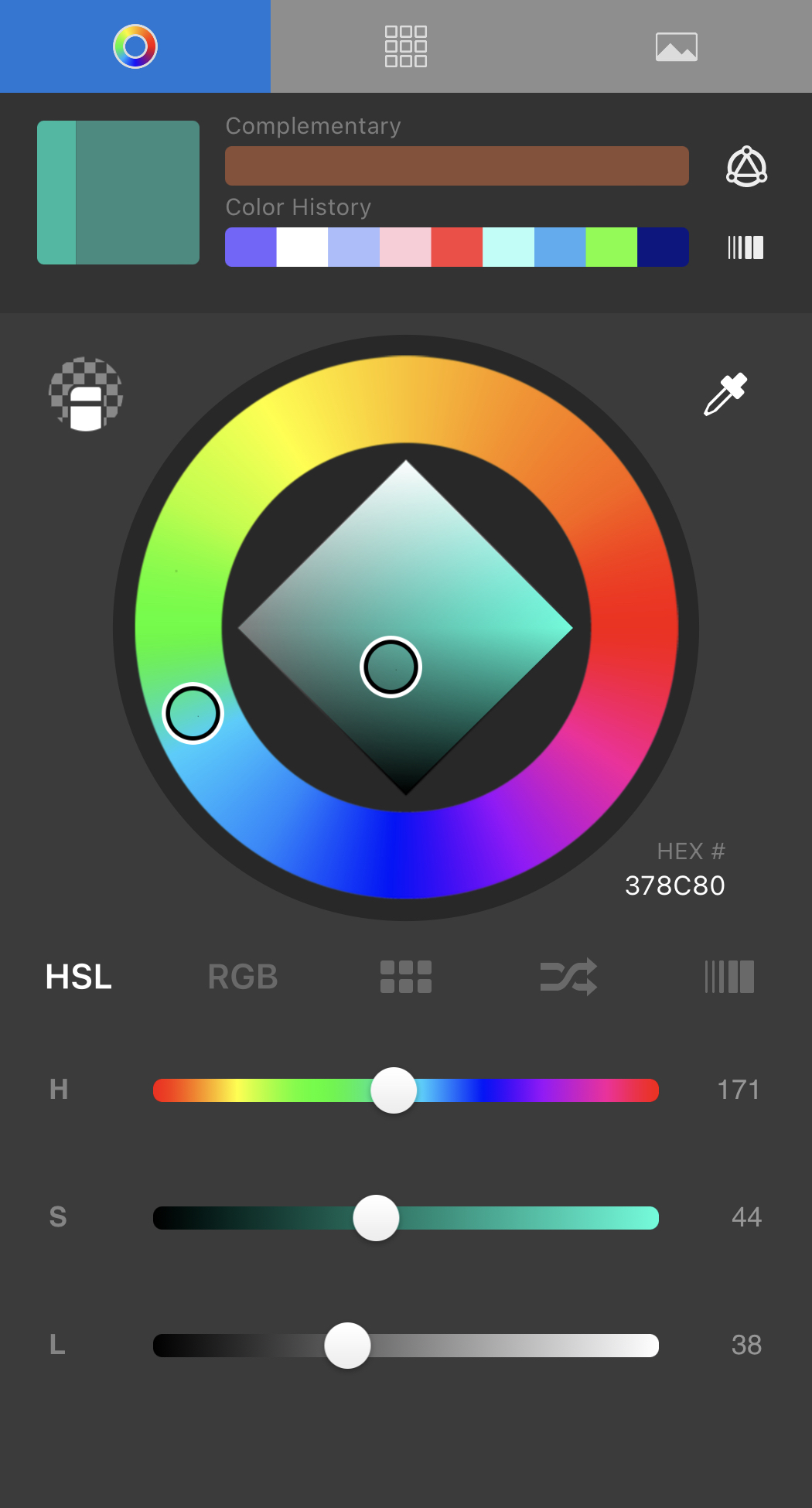
Task: Activate the eyedropper tool
Action: click(x=725, y=394)
